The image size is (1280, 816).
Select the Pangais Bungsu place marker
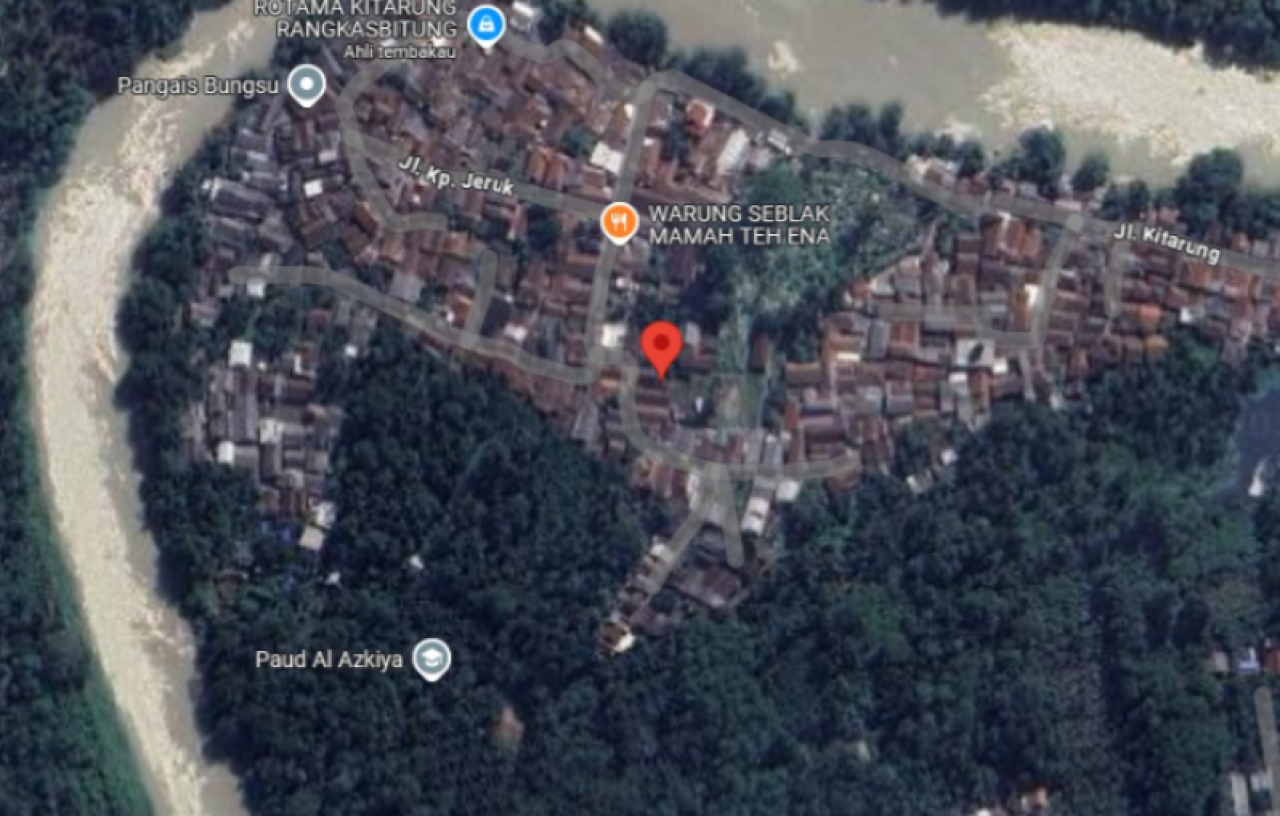pos(306,85)
